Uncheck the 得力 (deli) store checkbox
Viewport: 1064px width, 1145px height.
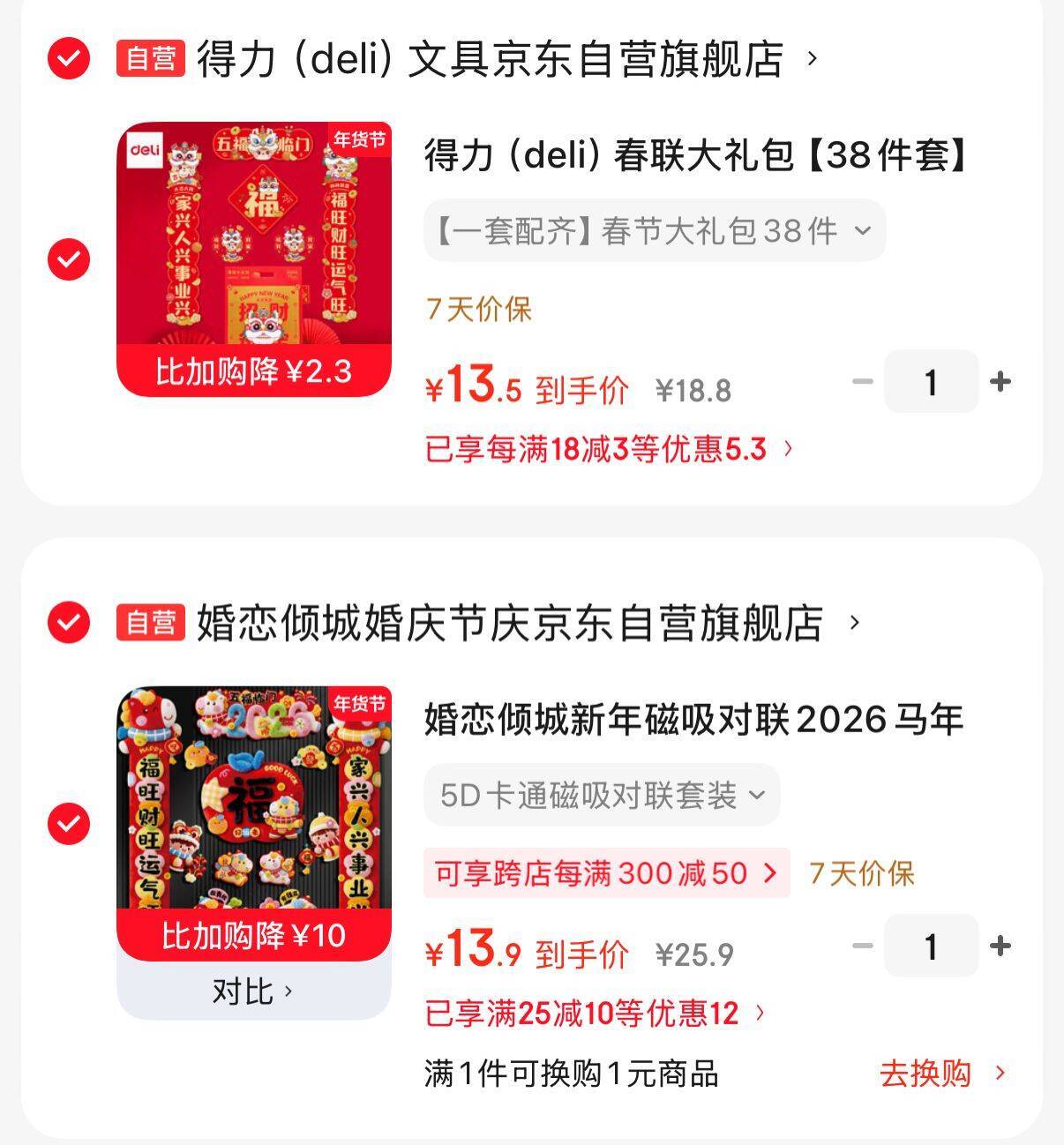point(69,59)
